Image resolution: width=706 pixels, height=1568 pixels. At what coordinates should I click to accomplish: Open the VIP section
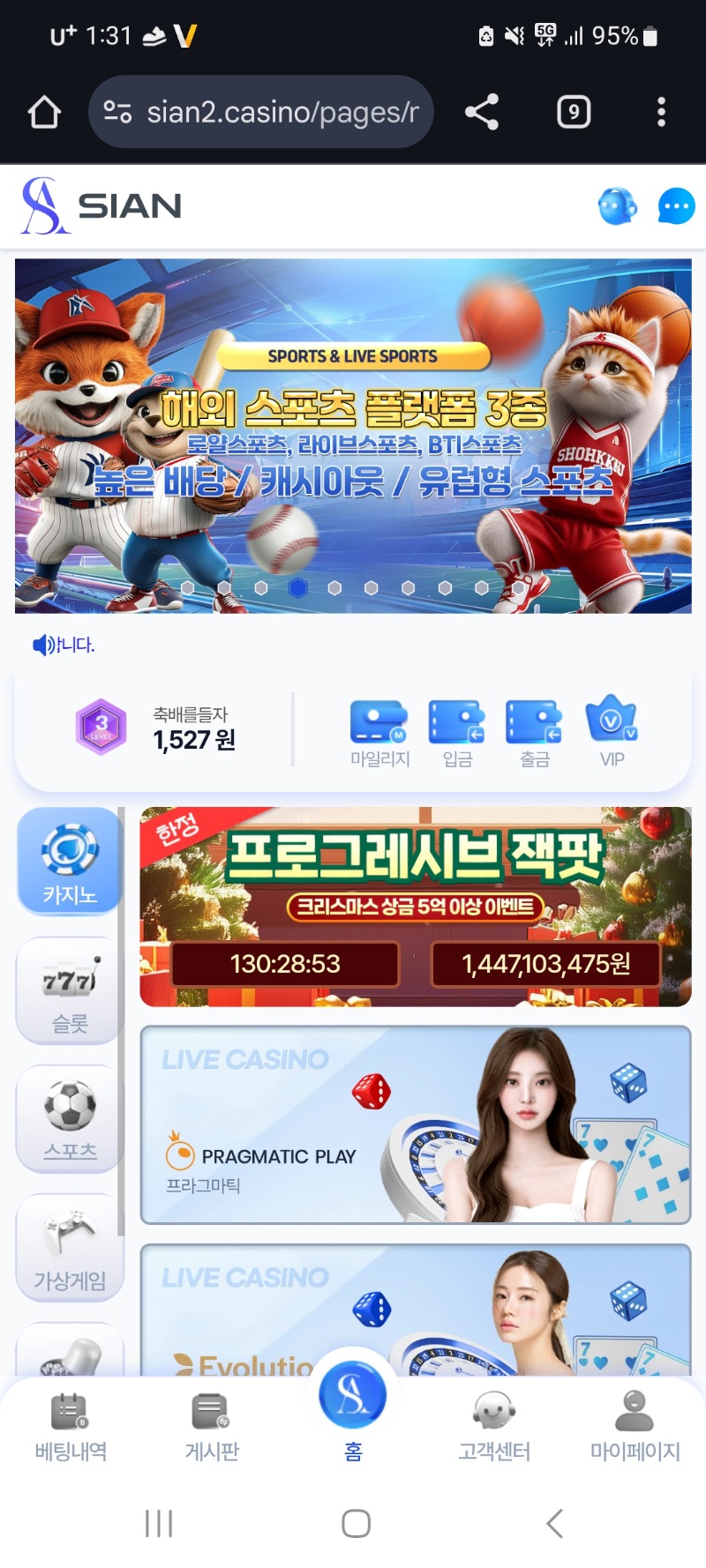612,734
